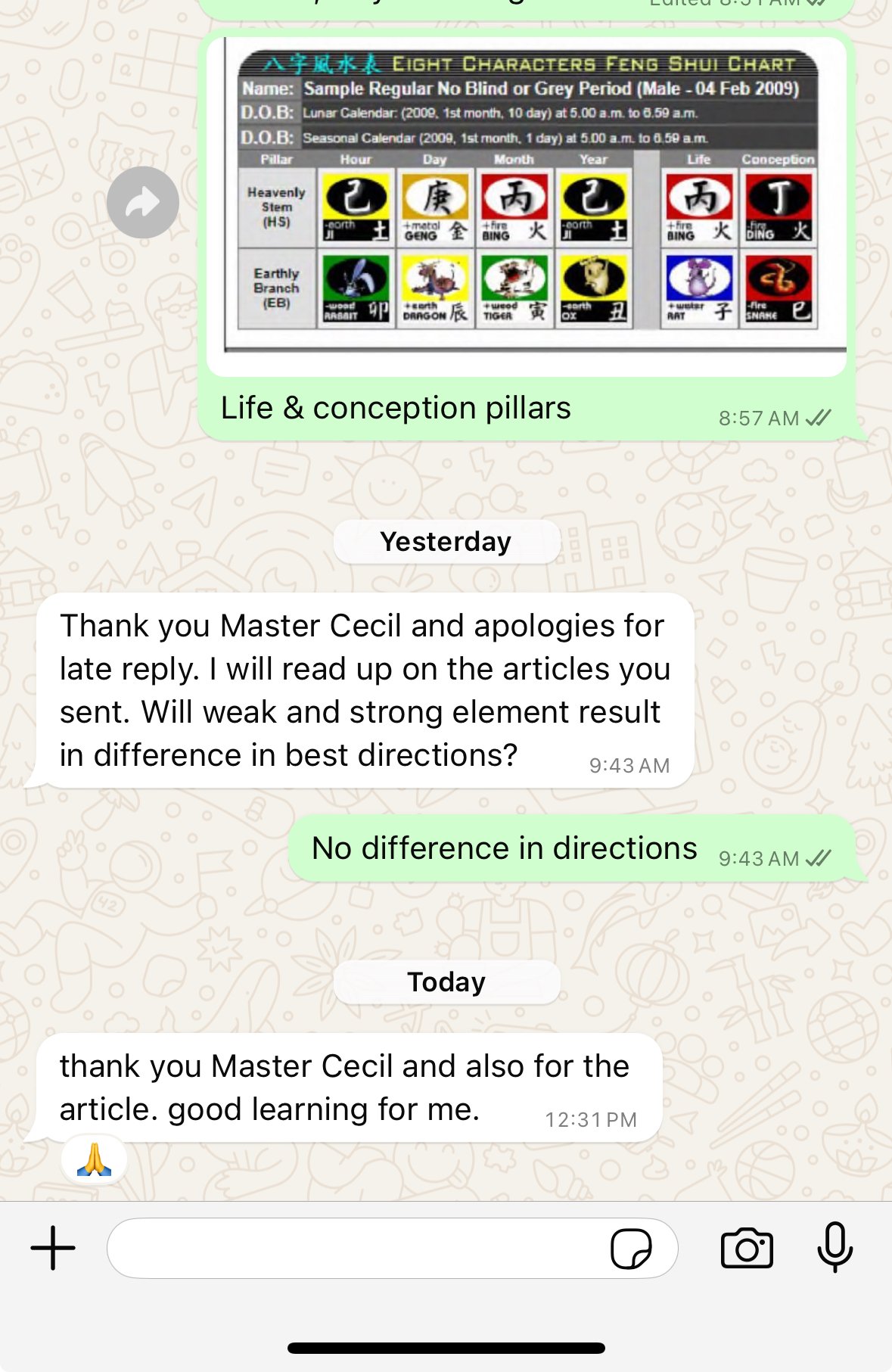
Task: Open the sticker picker
Action: [x=631, y=1248]
